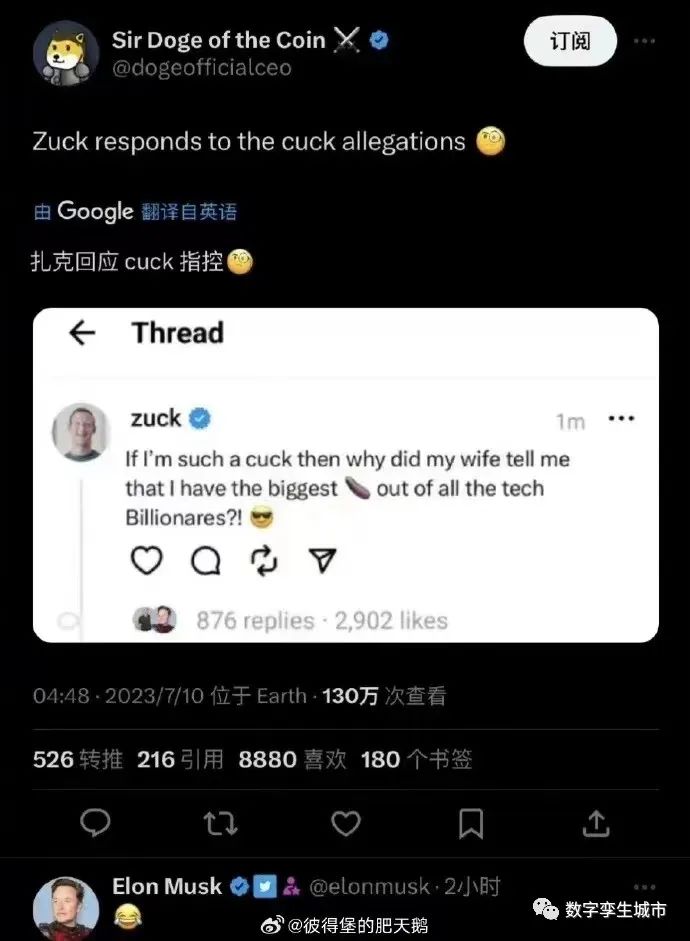This screenshot has height=941, width=690.
Task: Share the tweet via the share icon
Action: coord(596,823)
